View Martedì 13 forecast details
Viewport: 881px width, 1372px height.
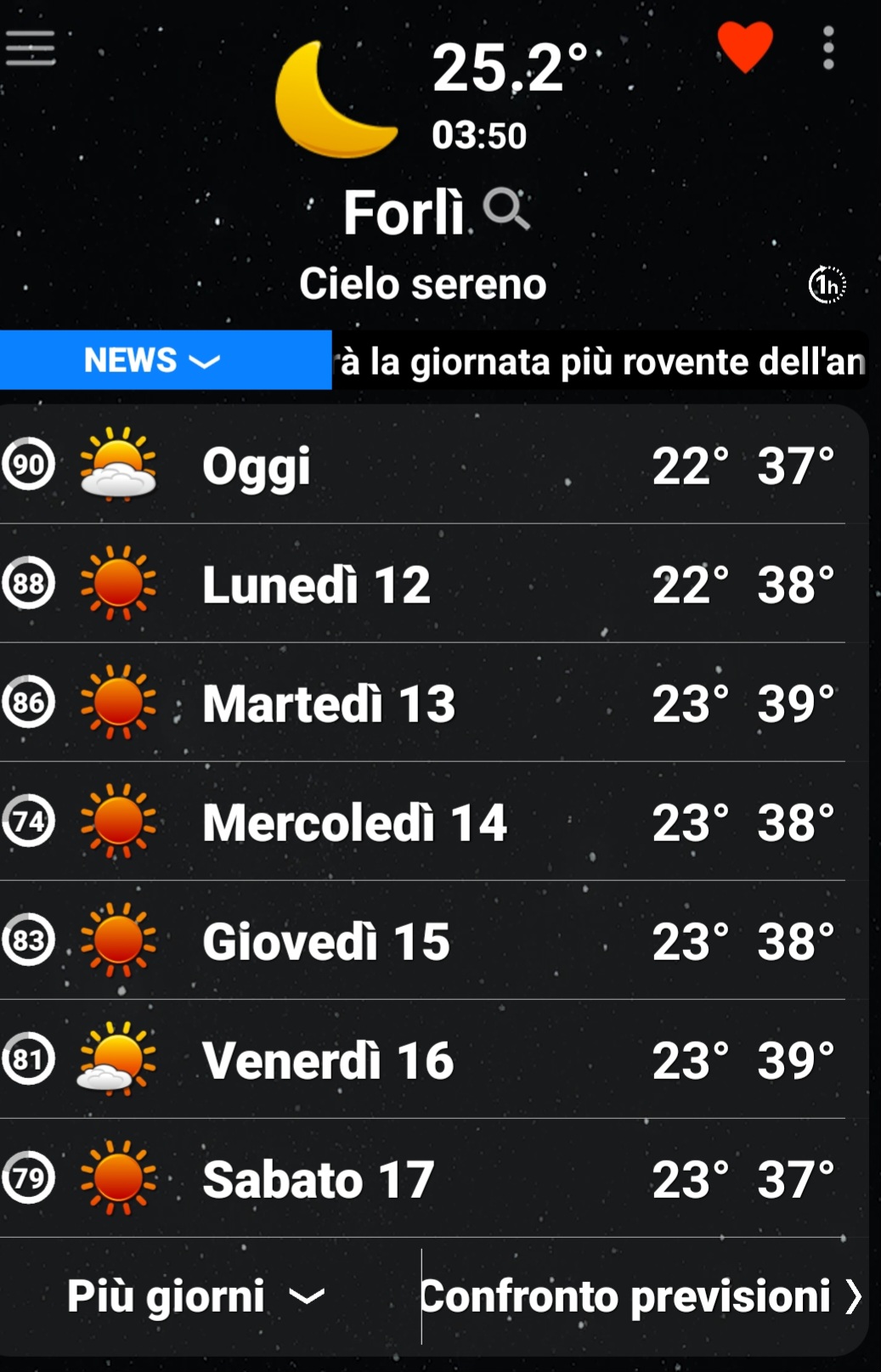point(425,703)
